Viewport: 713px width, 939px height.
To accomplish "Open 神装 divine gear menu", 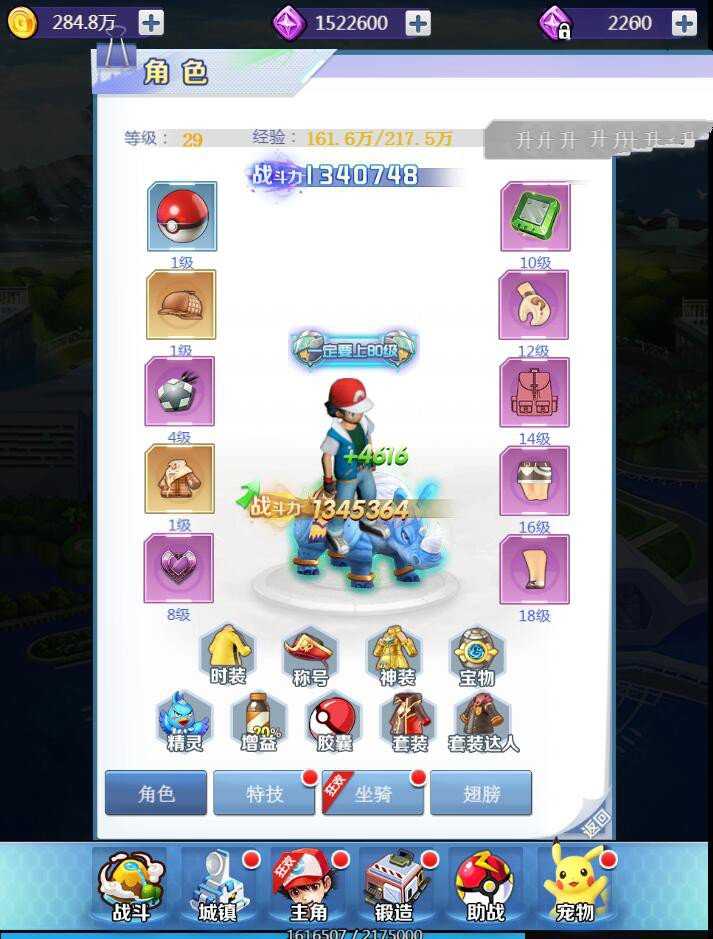I will tap(395, 657).
